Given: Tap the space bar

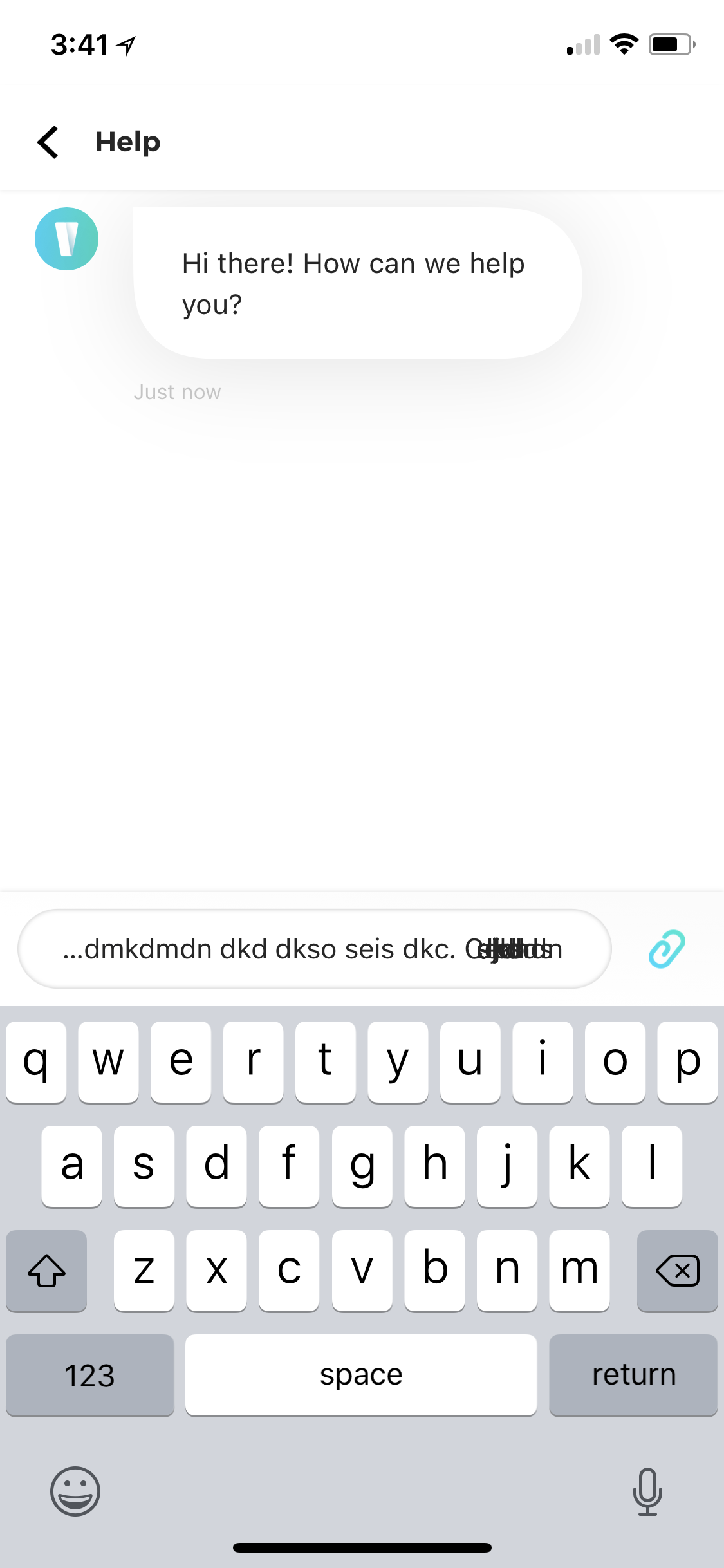Looking at the screenshot, I should [361, 1375].
